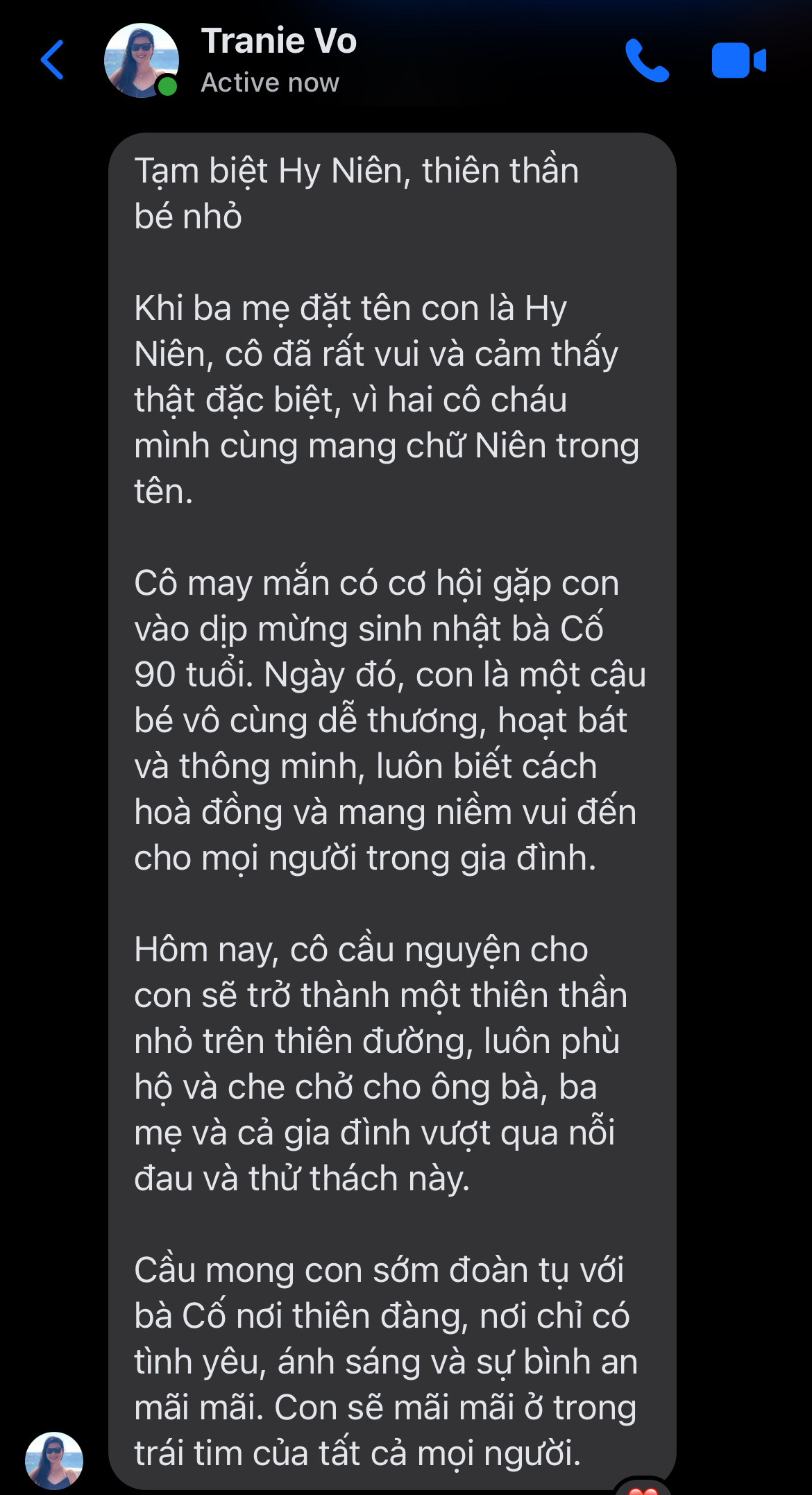Image resolution: width=812 pixels, height=1495 pixels.
Task: Go back to the chat list
Action: pos(52,60)
